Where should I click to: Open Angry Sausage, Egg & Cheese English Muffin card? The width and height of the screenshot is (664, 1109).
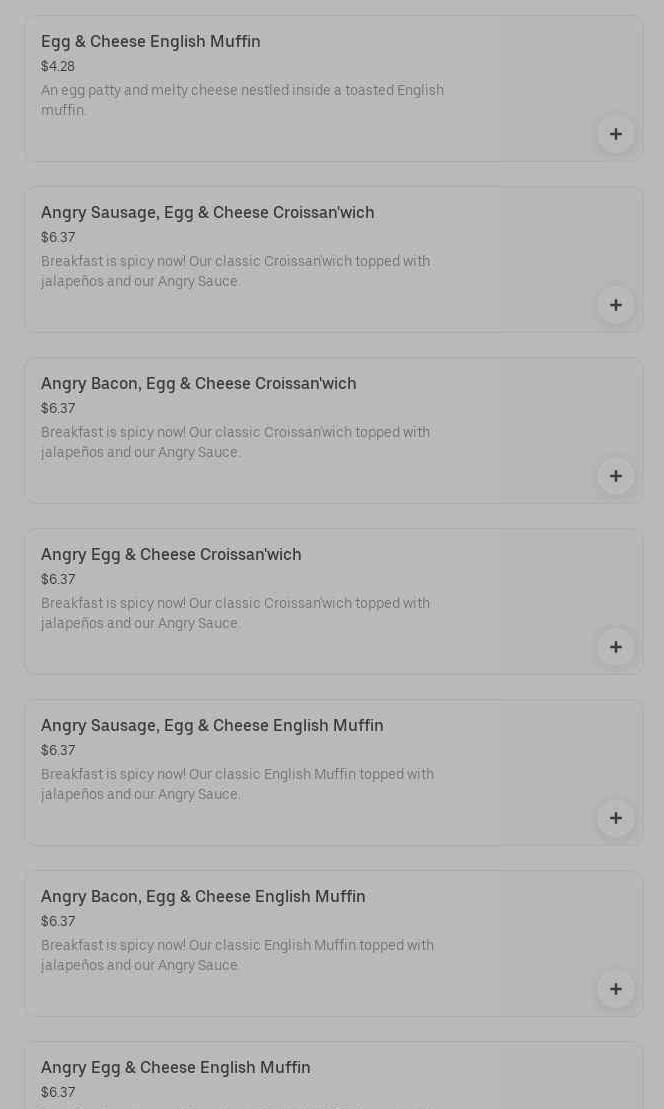[x=334, y=773]
